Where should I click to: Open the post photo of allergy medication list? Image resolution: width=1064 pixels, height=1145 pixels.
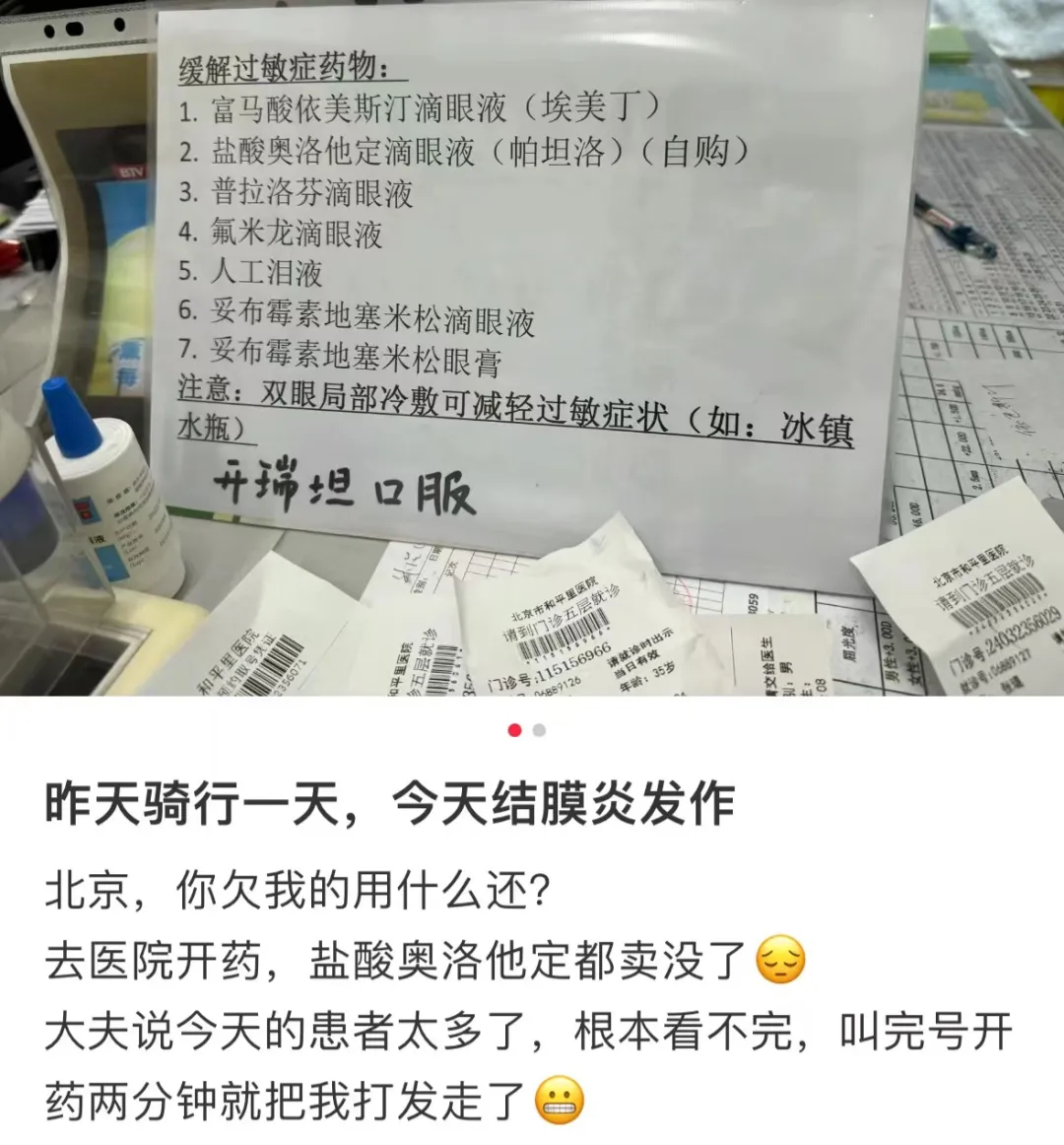tap(532, 347)
